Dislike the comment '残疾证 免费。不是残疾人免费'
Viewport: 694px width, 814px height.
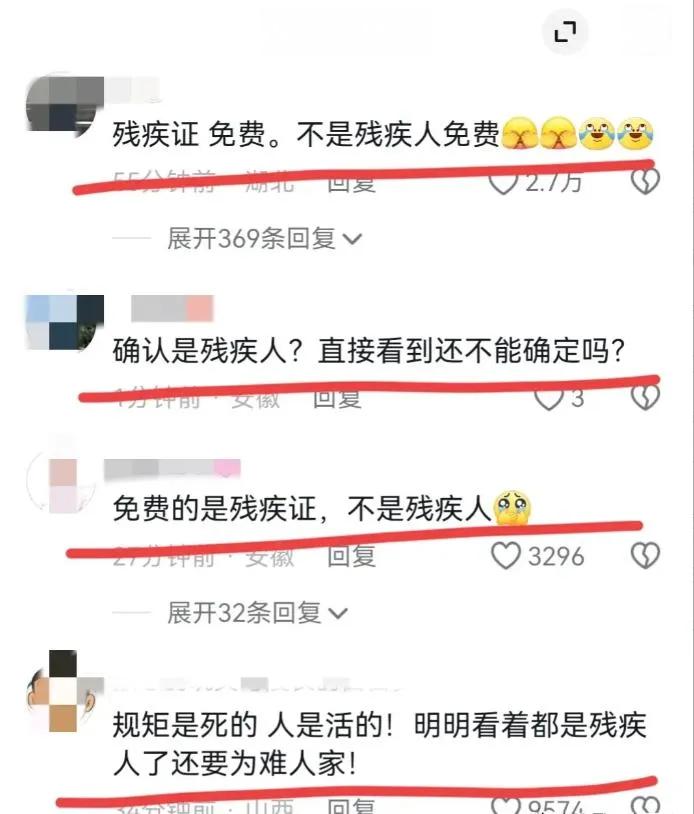click(647, 182)
